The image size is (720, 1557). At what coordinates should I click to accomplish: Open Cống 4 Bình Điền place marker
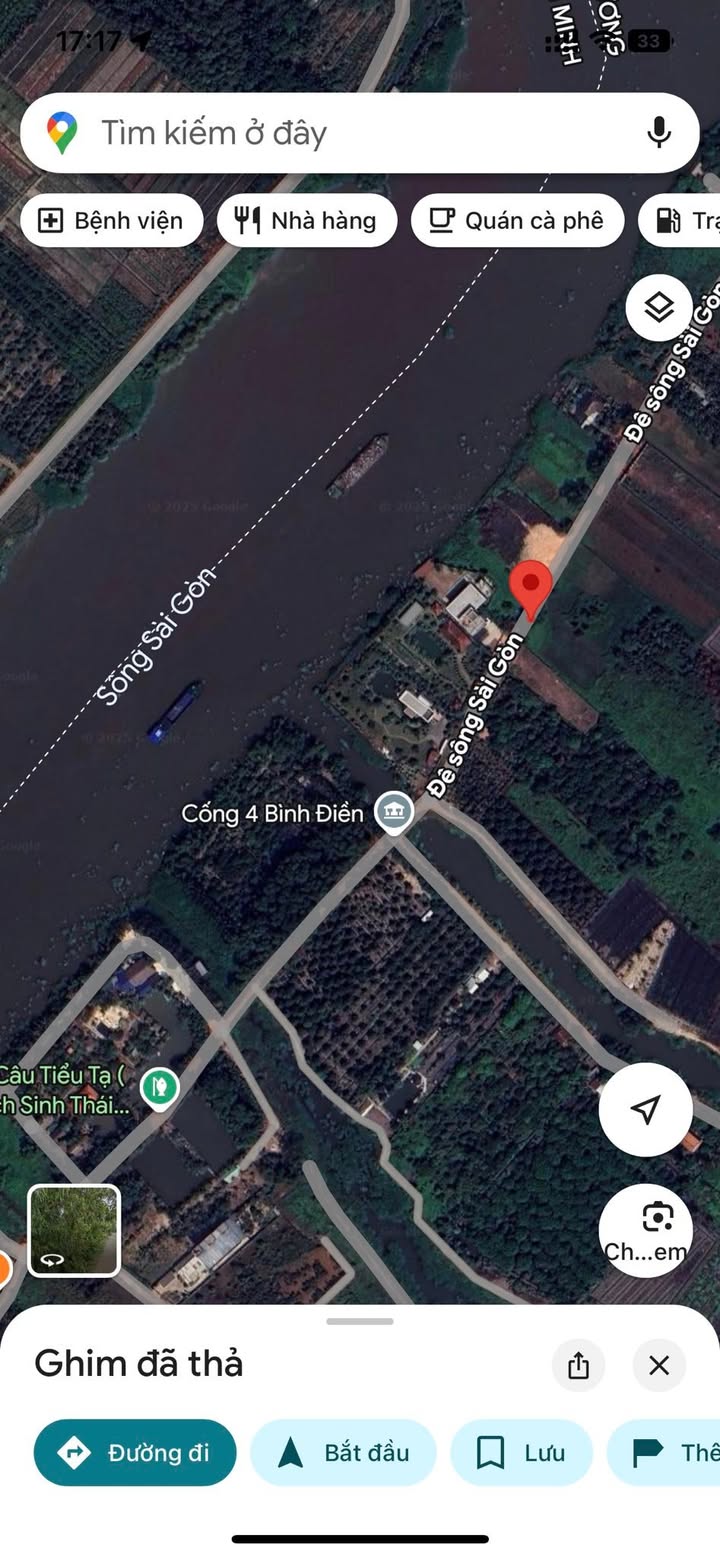pos(394,812)
